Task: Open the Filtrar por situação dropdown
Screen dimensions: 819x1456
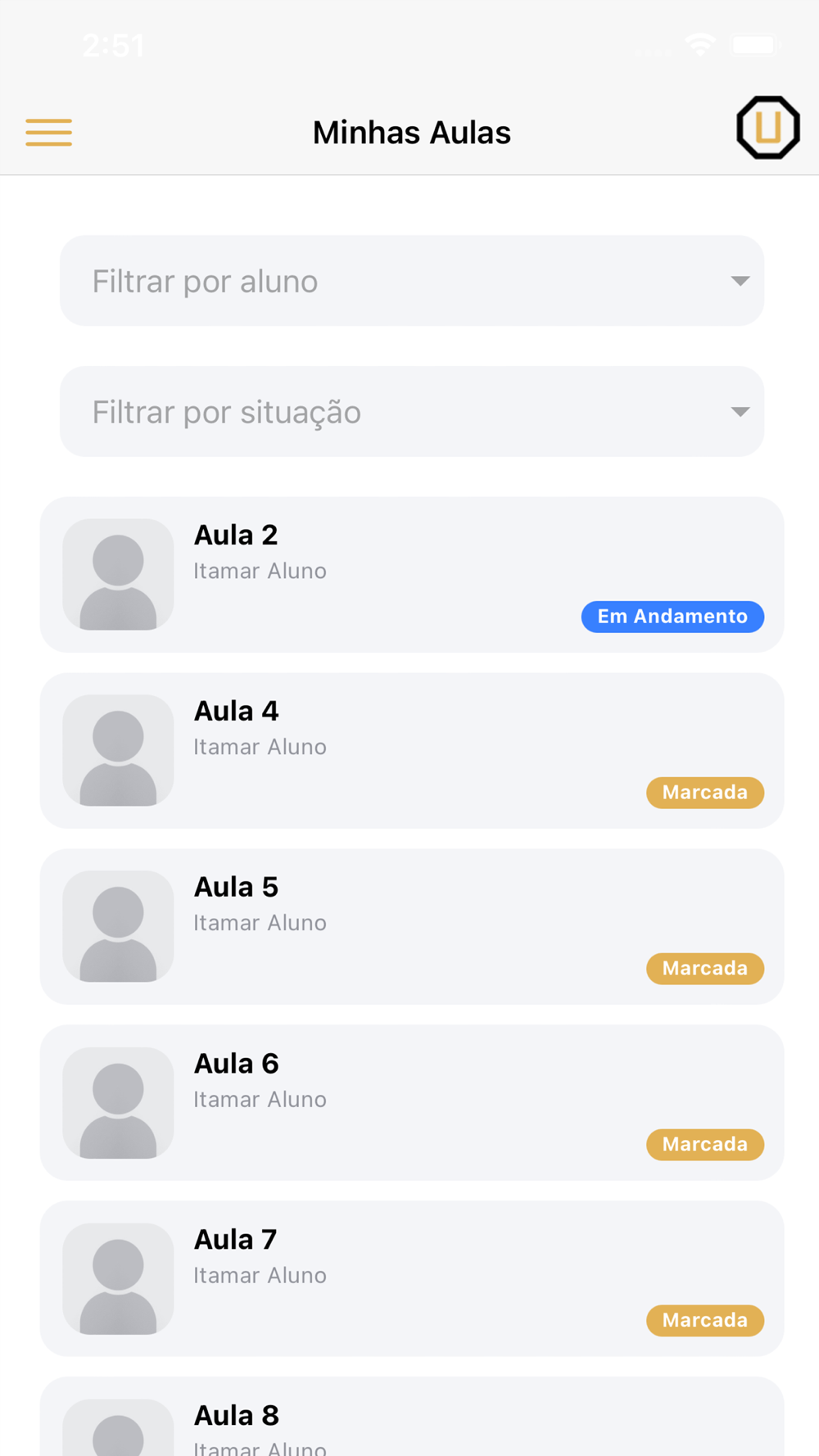Action: click(x=411, y=412)
